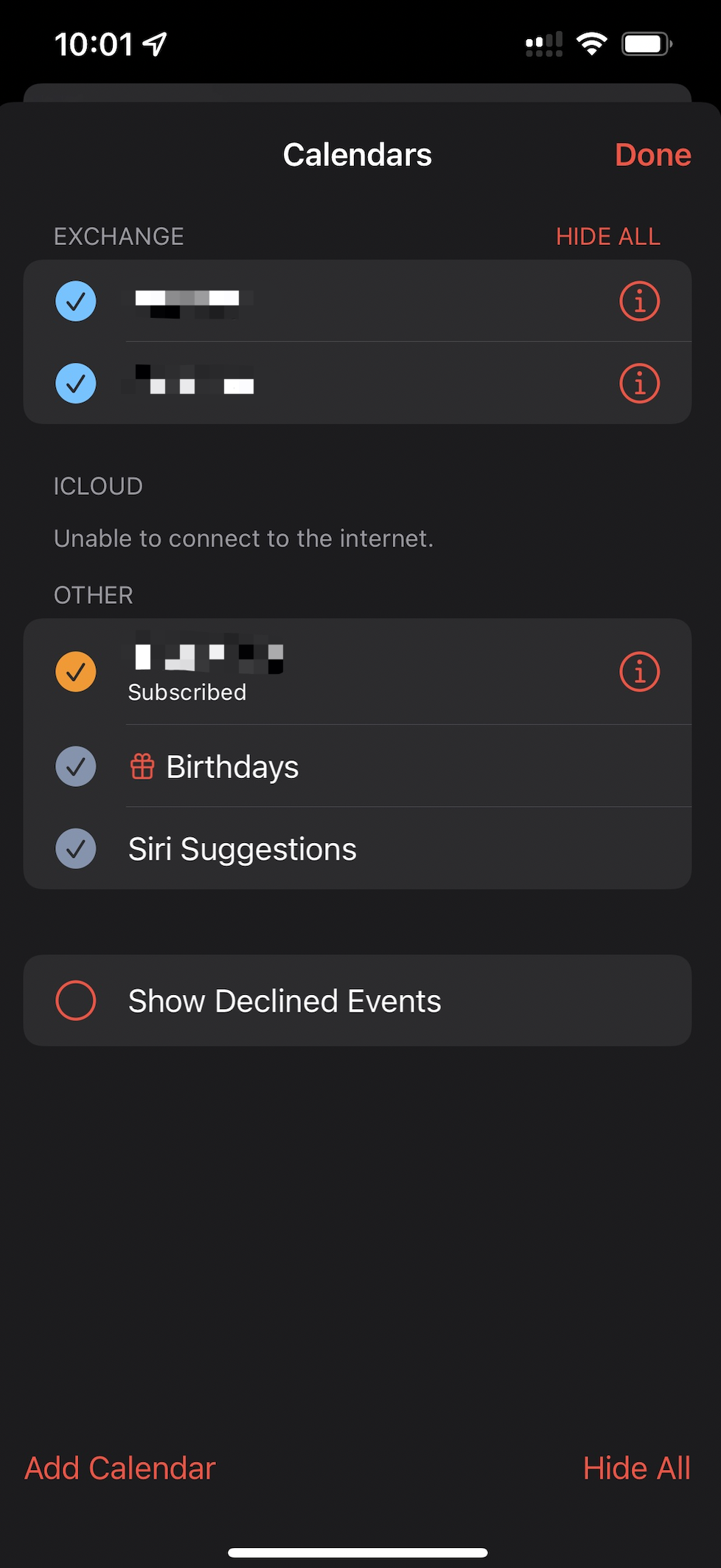The height and width of the screenshot is (1568, 721).
Task: Uncheck the second Exchange calendar
Action: point(76,384)
